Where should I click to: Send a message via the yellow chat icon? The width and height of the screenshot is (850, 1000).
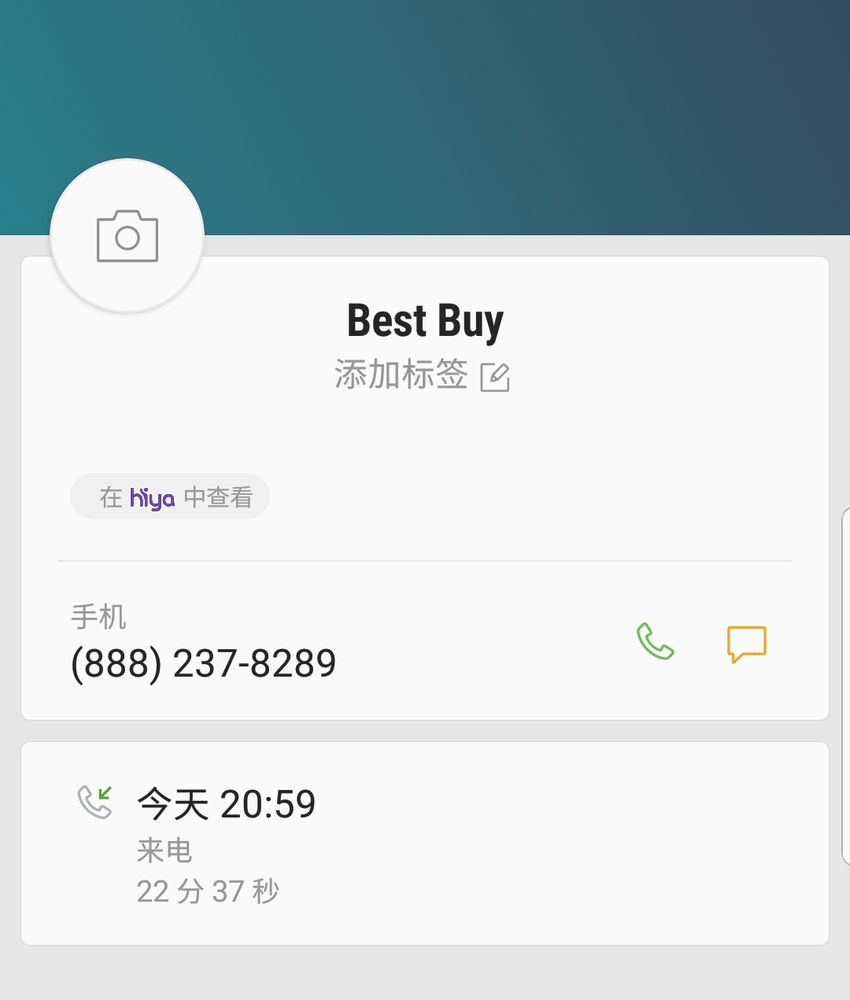pos(746,644)
